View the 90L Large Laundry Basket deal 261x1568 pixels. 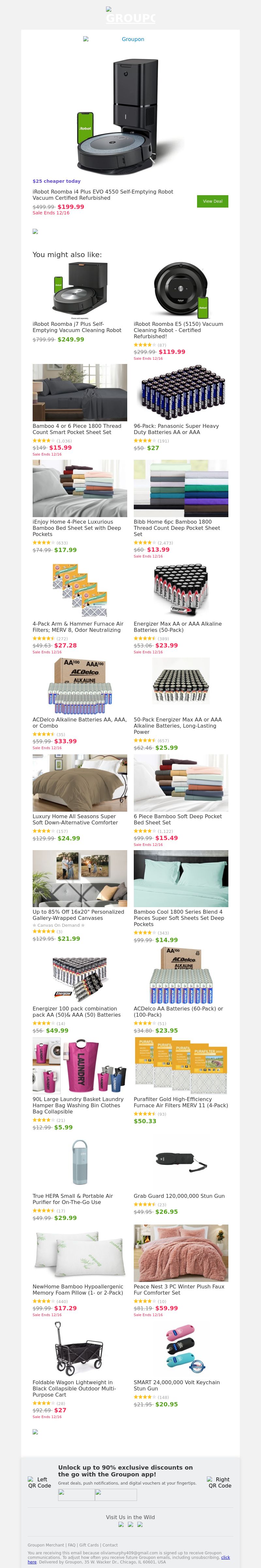[78, 1105]
